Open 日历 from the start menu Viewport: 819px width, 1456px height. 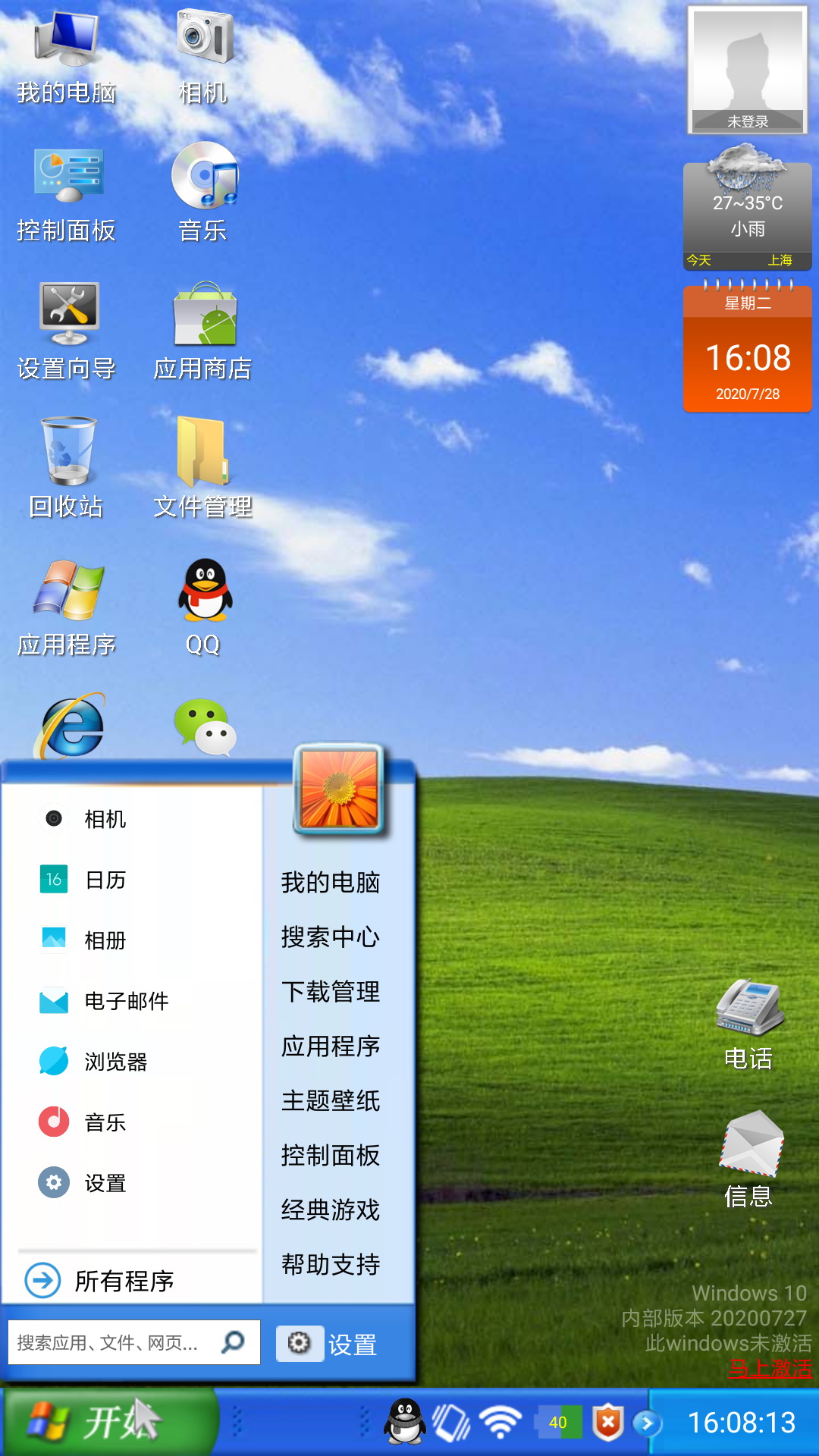(105, 880)
